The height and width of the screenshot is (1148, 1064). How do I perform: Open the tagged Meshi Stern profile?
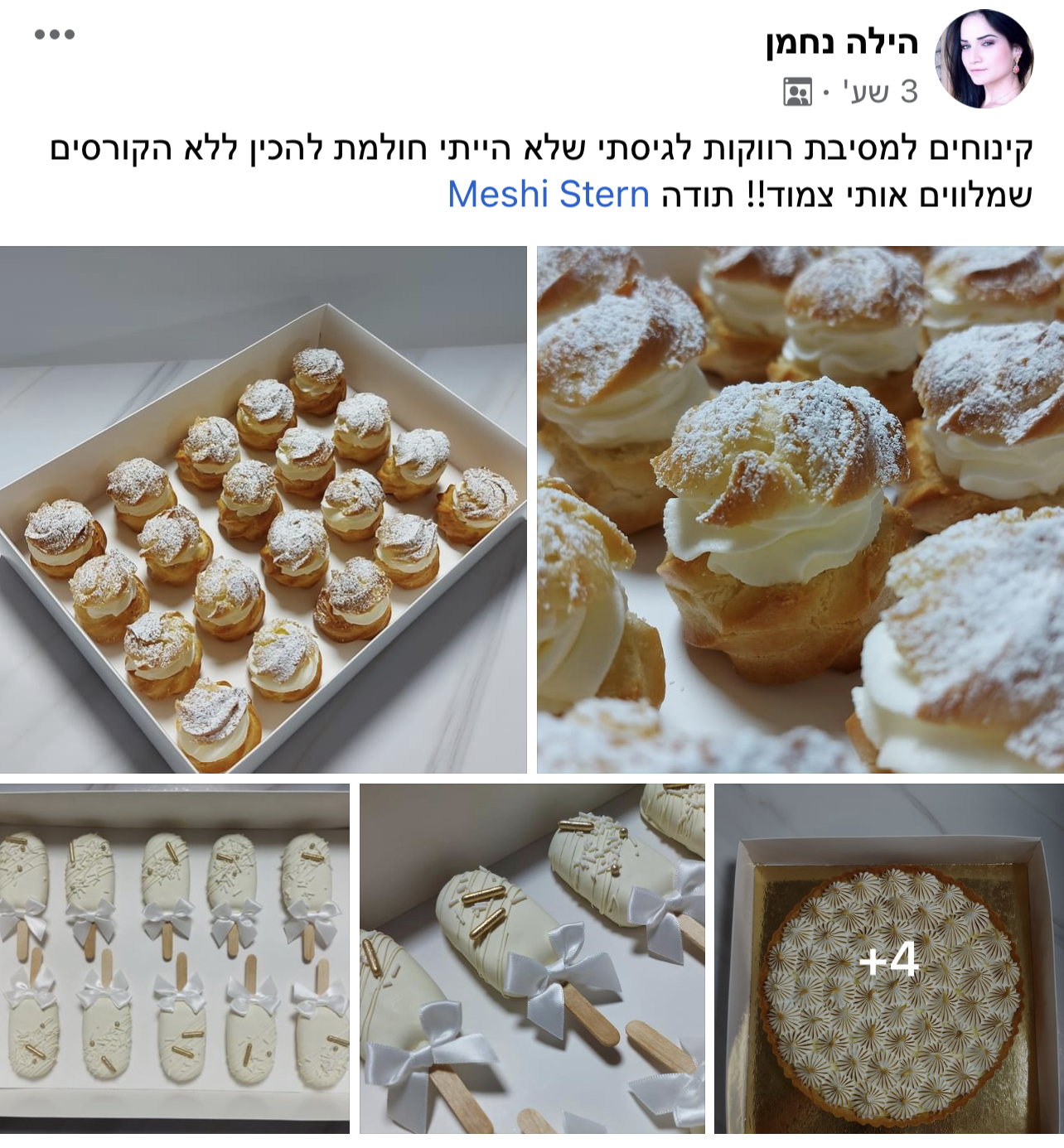click(548, 195)
